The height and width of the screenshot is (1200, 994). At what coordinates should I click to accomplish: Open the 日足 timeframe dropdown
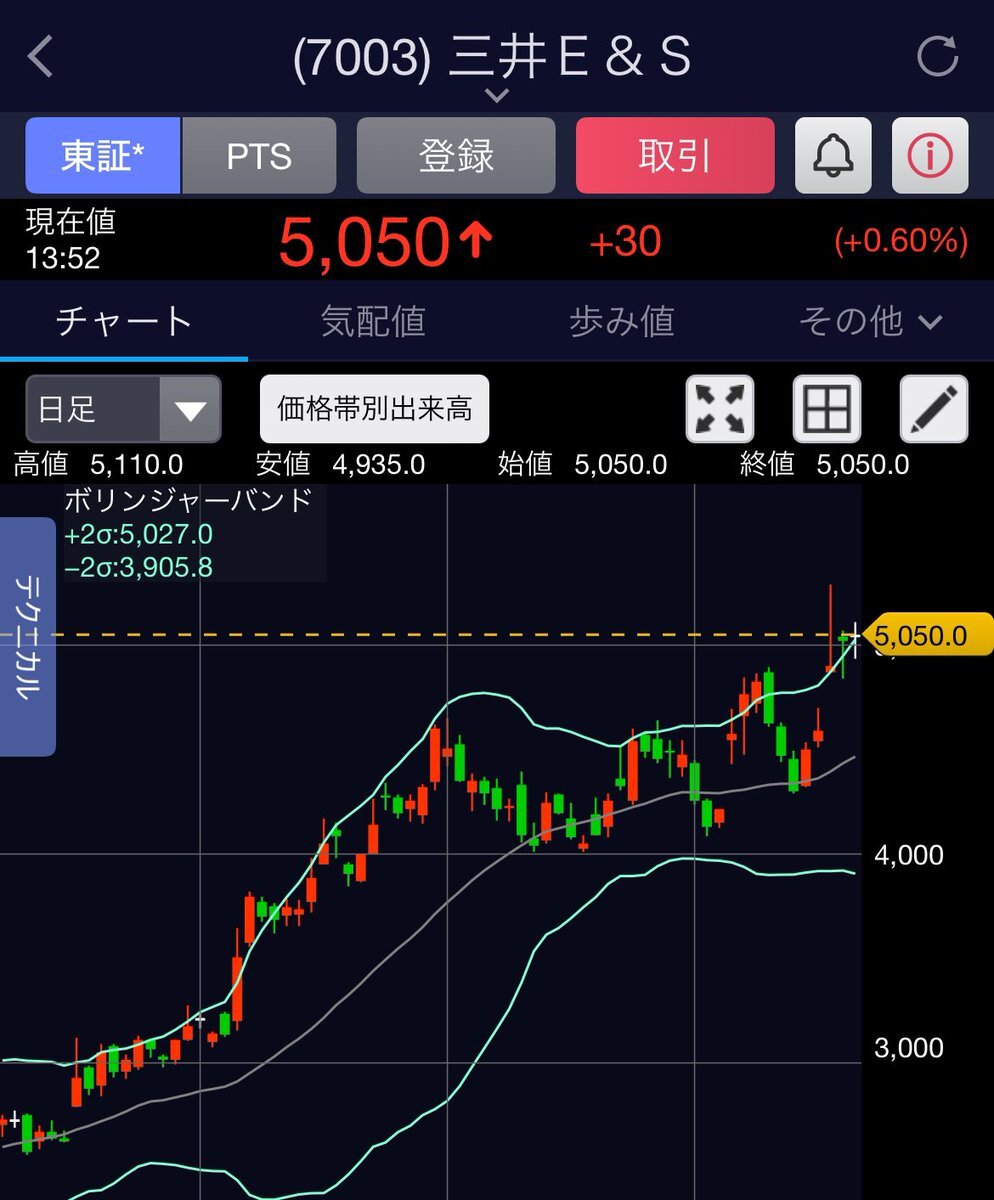pos(123,409)
